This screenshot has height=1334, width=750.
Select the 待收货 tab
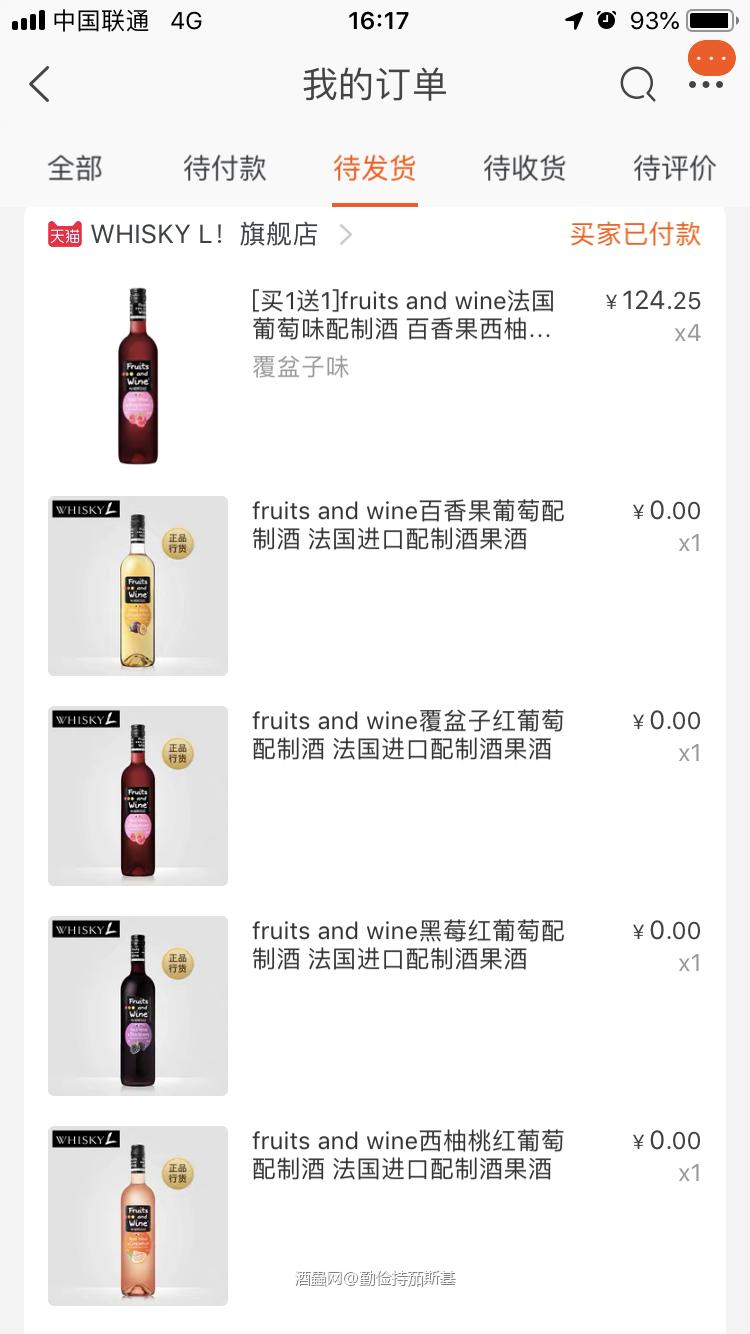524,169
